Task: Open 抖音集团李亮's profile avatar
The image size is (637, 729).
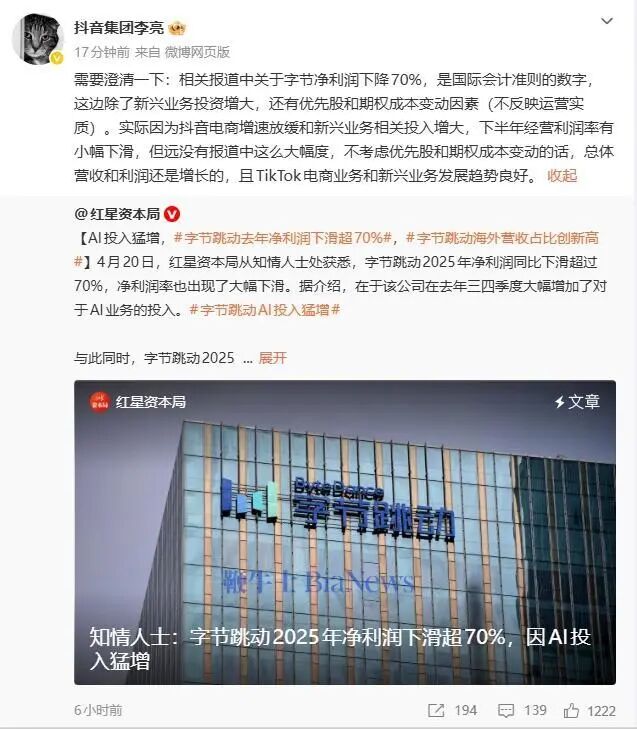Action: coord(38,39)
